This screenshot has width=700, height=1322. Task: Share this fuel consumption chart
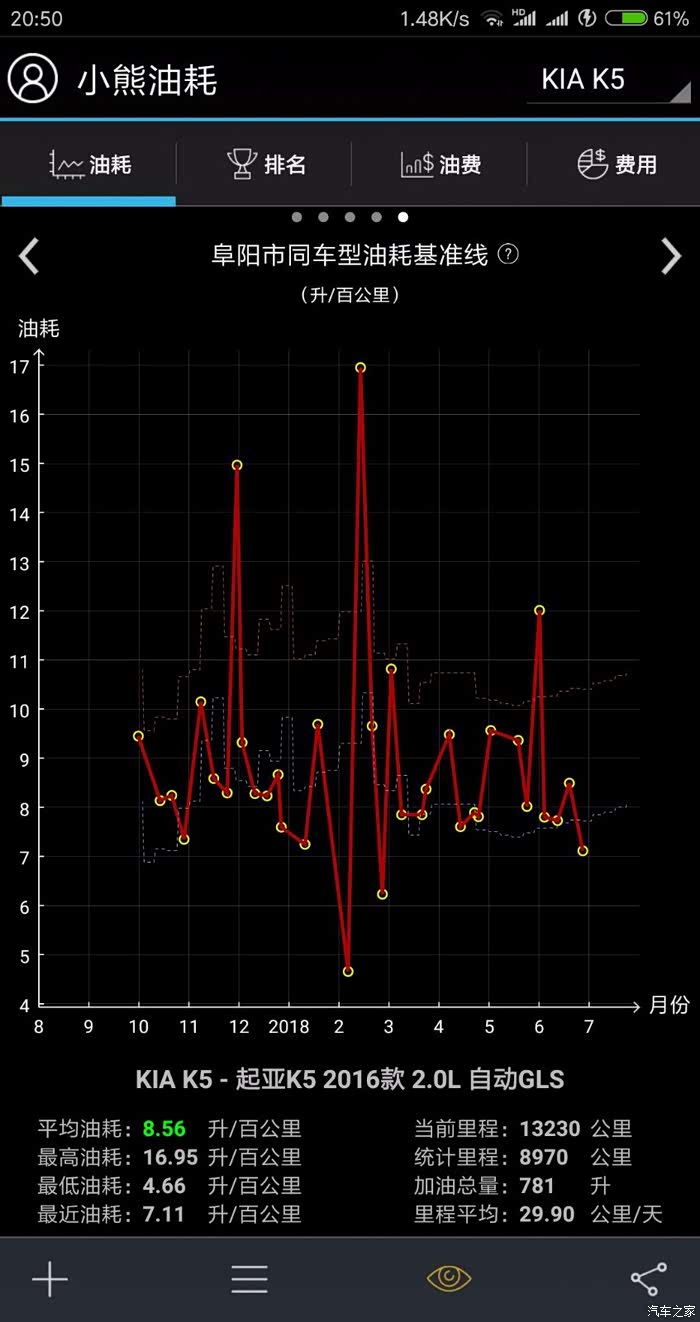tap(648, 1279)
